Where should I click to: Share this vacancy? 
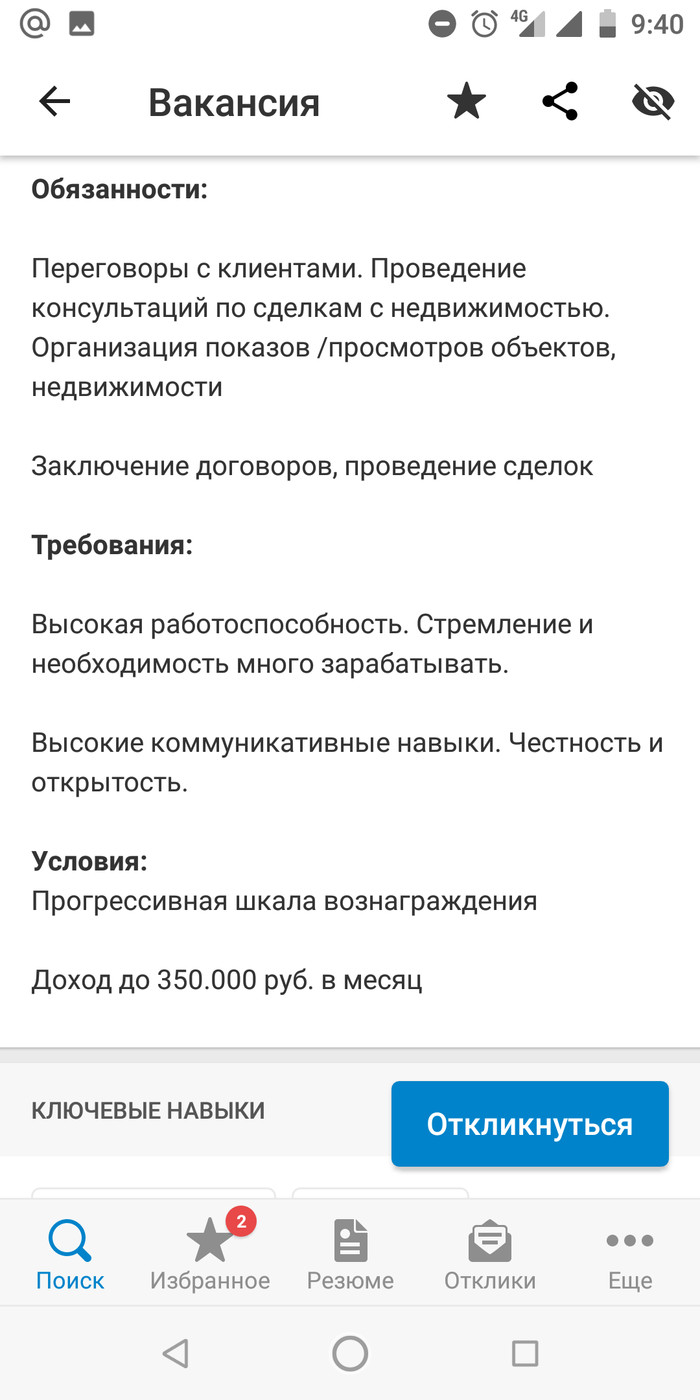coord(560,102)
